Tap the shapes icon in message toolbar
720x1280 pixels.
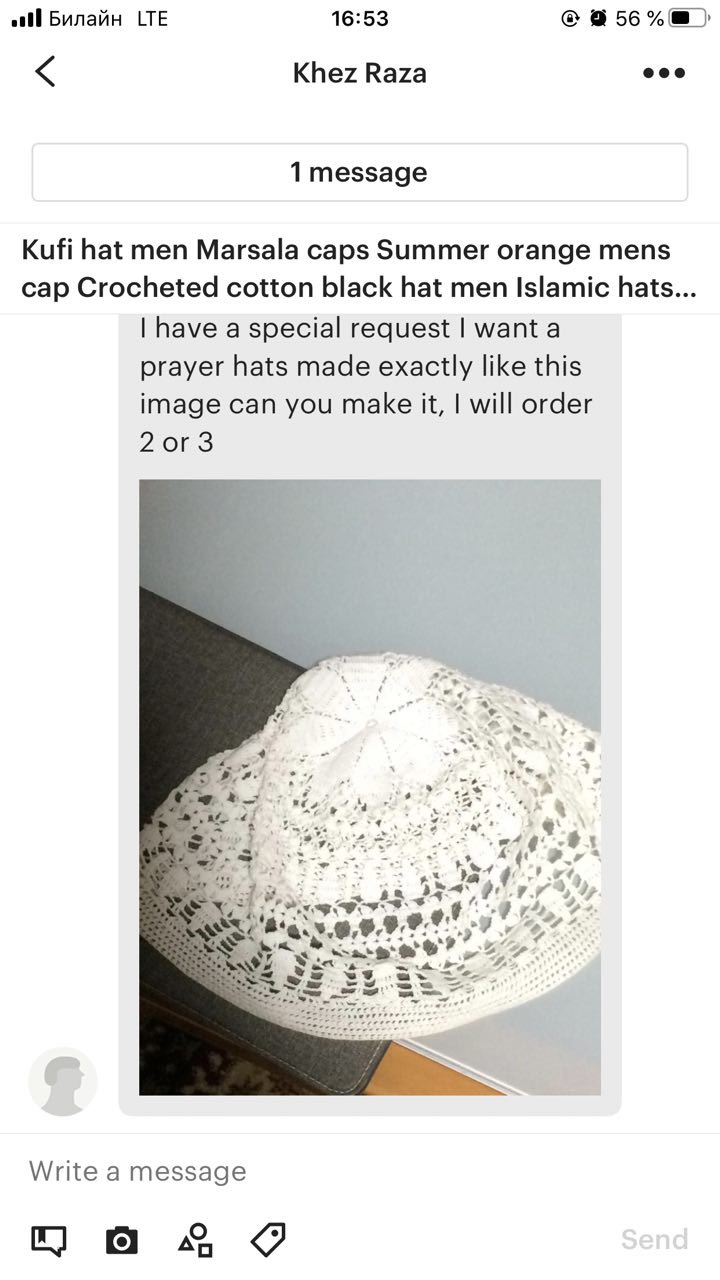[x=196, y=1240]
